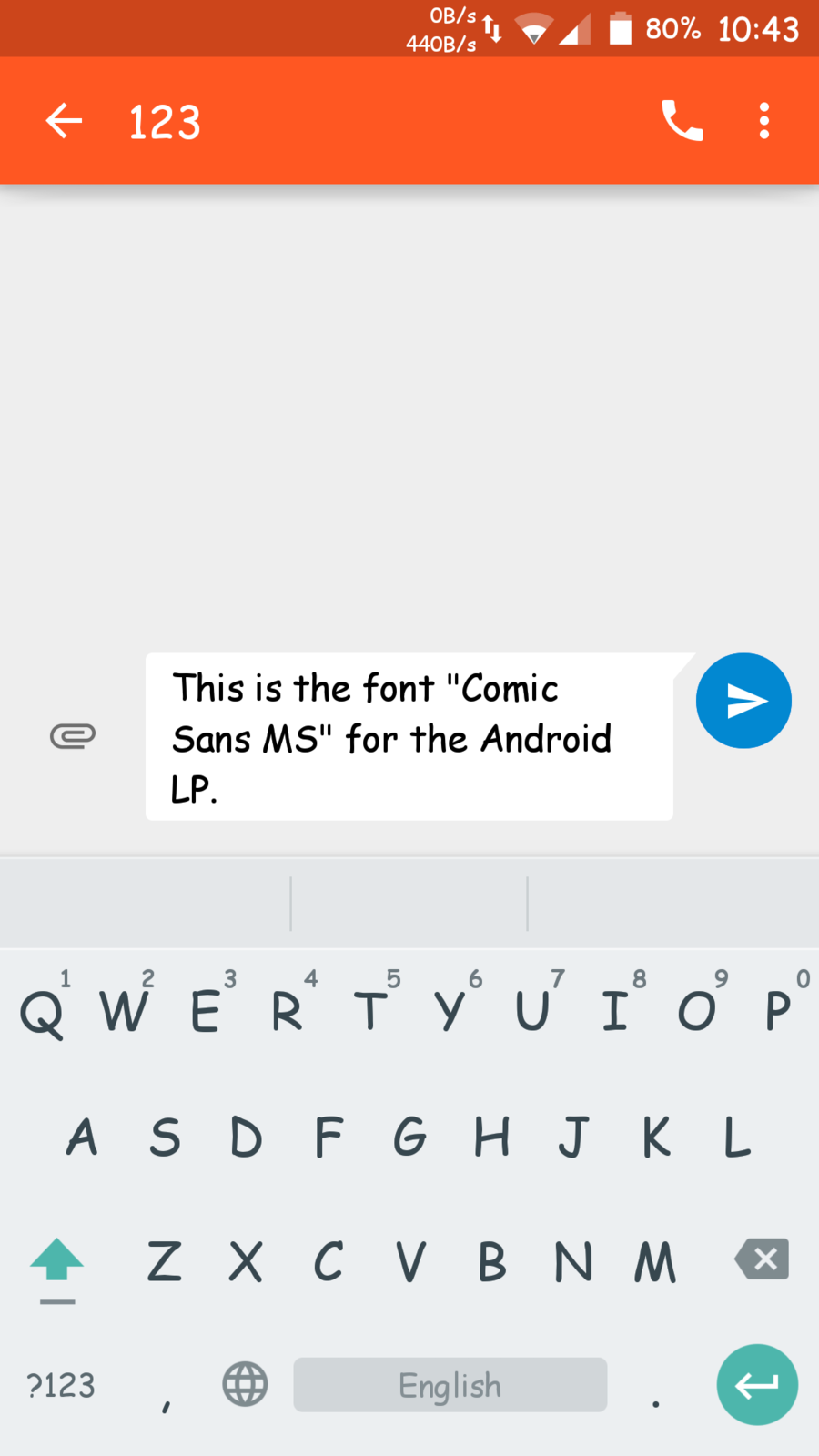Change keyboard language with the globe key
Image resolution: width=819 pixels, height=1456 pixels.
pos(245,1385)
